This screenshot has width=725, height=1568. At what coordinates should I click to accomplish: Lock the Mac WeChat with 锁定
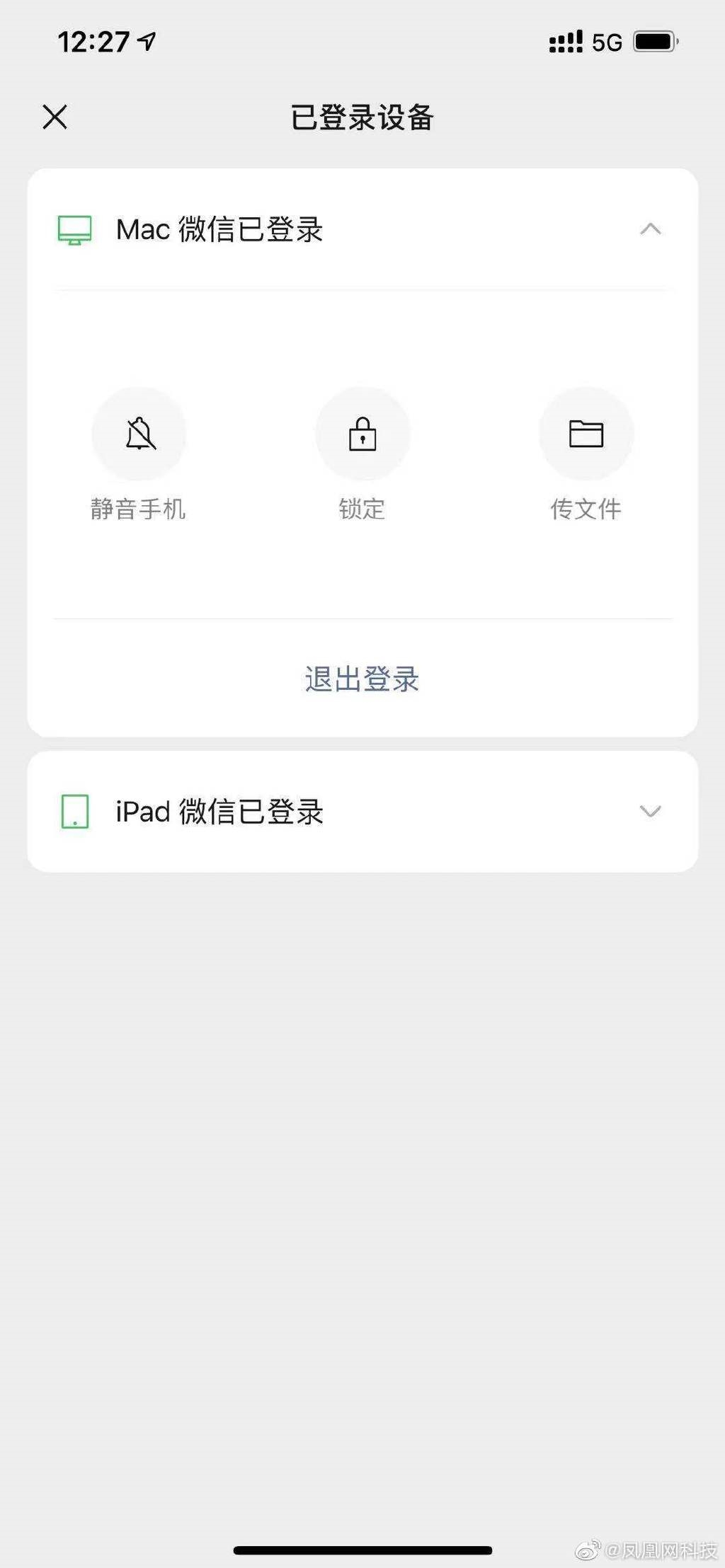[362, 434]
